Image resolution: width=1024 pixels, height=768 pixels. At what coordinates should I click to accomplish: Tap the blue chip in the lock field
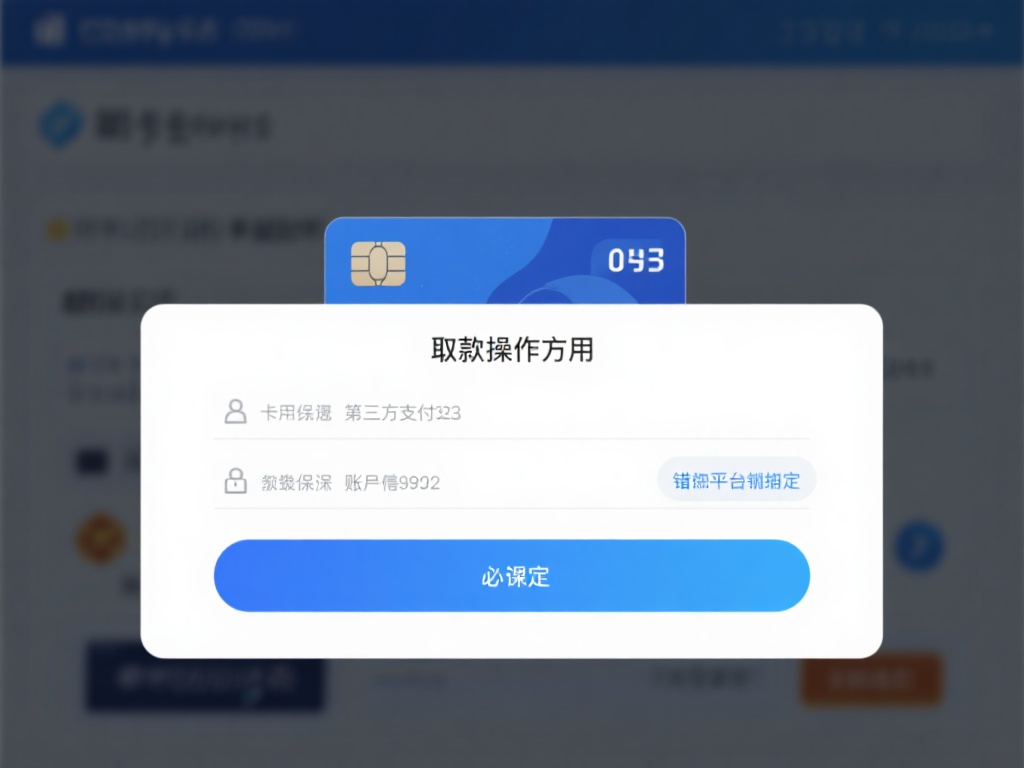(736, 481)
